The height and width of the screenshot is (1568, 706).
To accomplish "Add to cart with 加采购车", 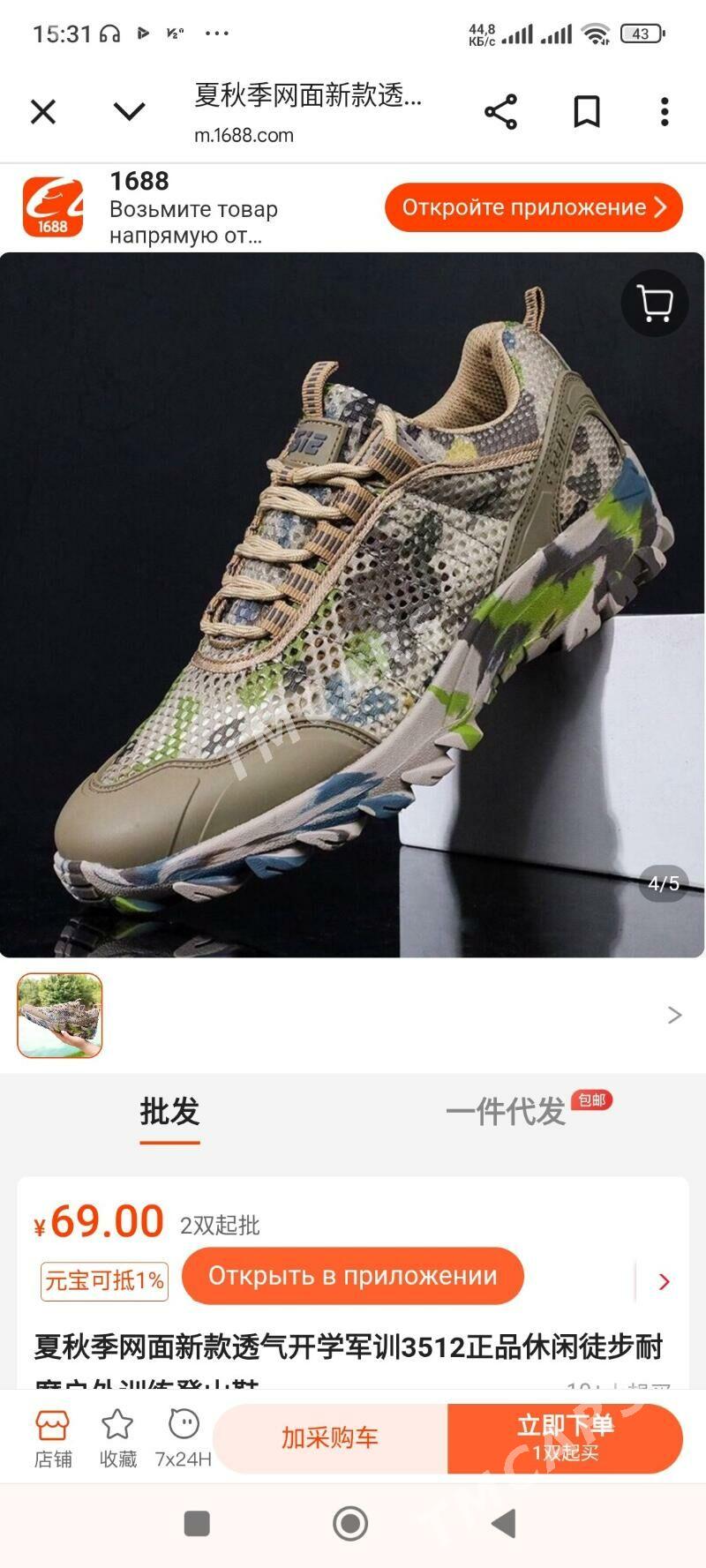I will coord(330,1438).
